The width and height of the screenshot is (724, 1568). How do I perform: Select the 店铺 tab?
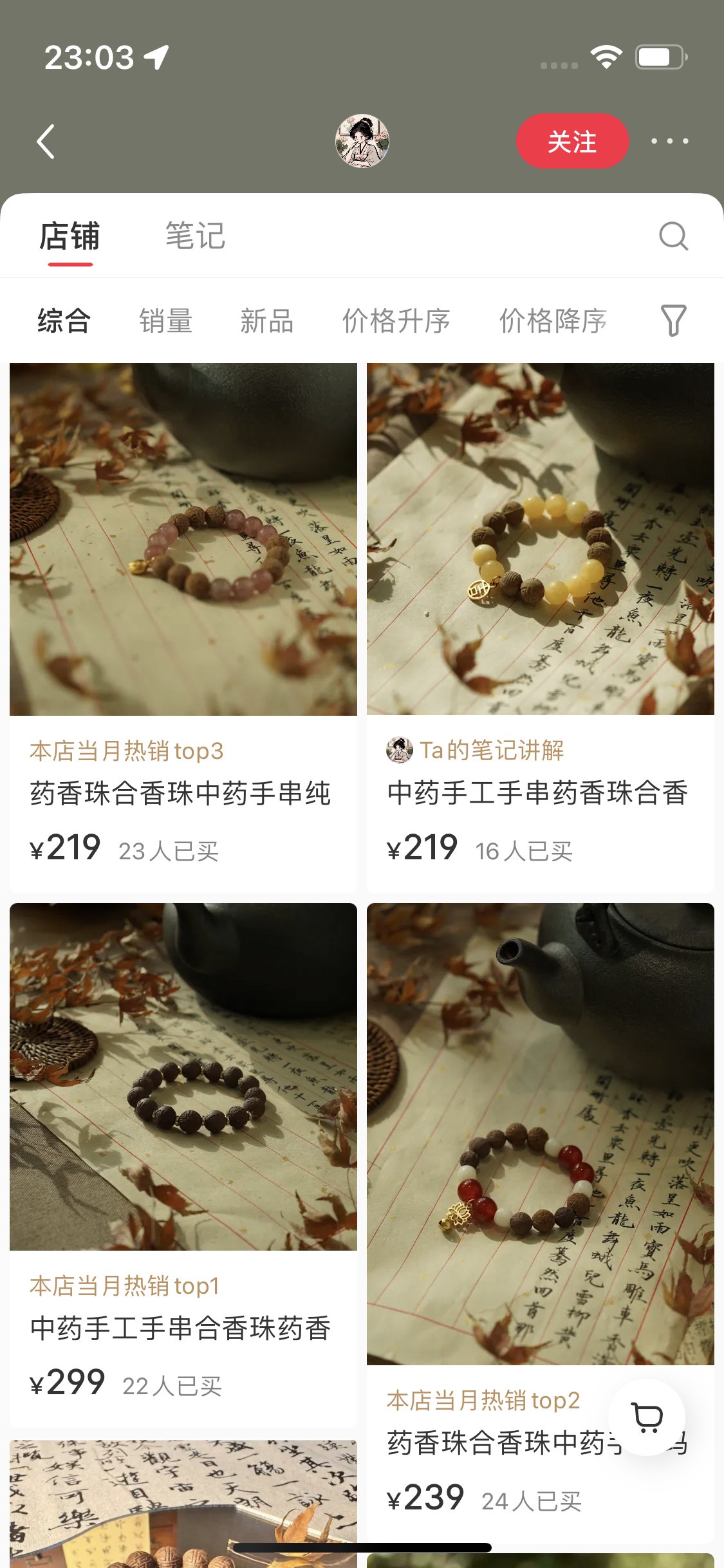coord(70,236)
